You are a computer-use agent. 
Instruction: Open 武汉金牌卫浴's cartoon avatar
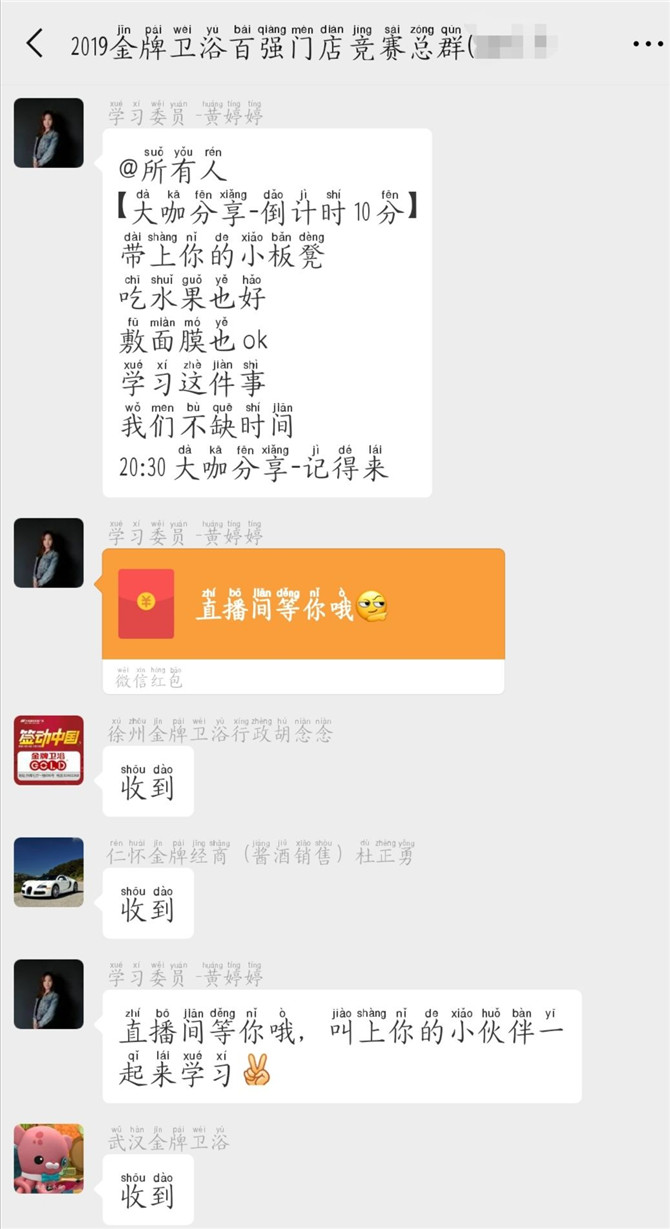[48, 1158]
